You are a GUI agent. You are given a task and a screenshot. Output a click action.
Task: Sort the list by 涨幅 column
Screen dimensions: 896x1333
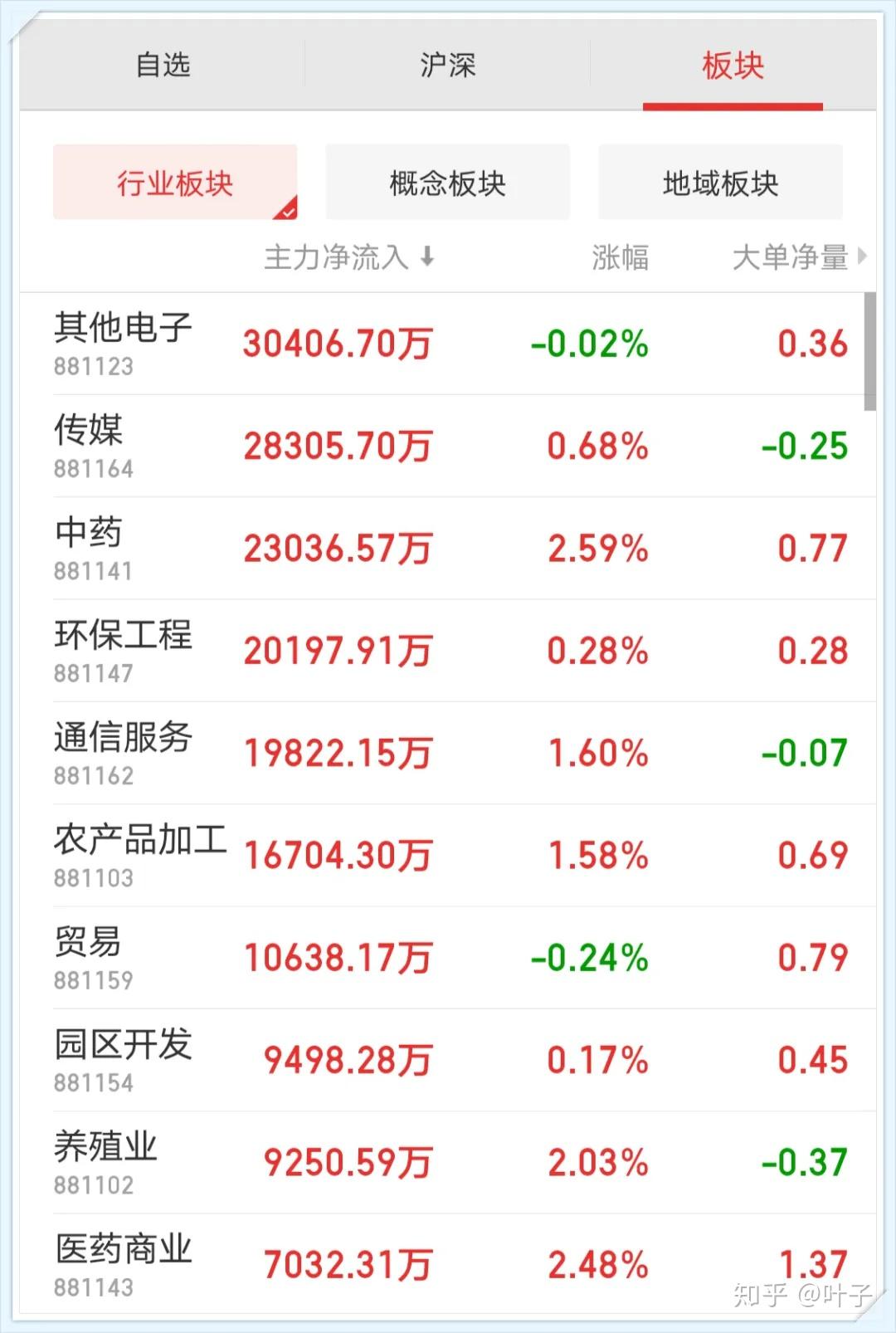click(x=619, y=258)
